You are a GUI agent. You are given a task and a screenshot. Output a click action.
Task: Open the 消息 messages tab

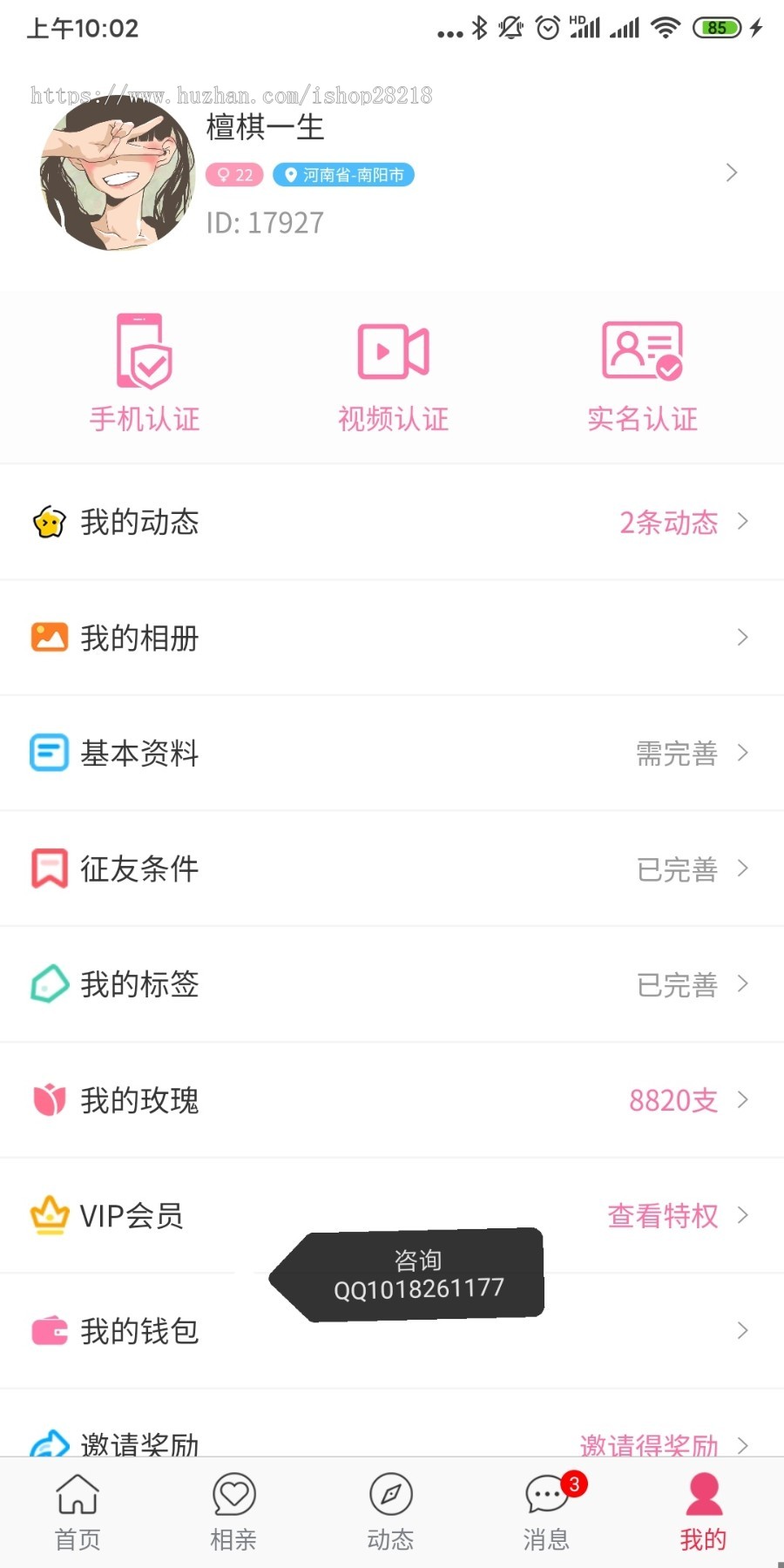pos(546,1511)
